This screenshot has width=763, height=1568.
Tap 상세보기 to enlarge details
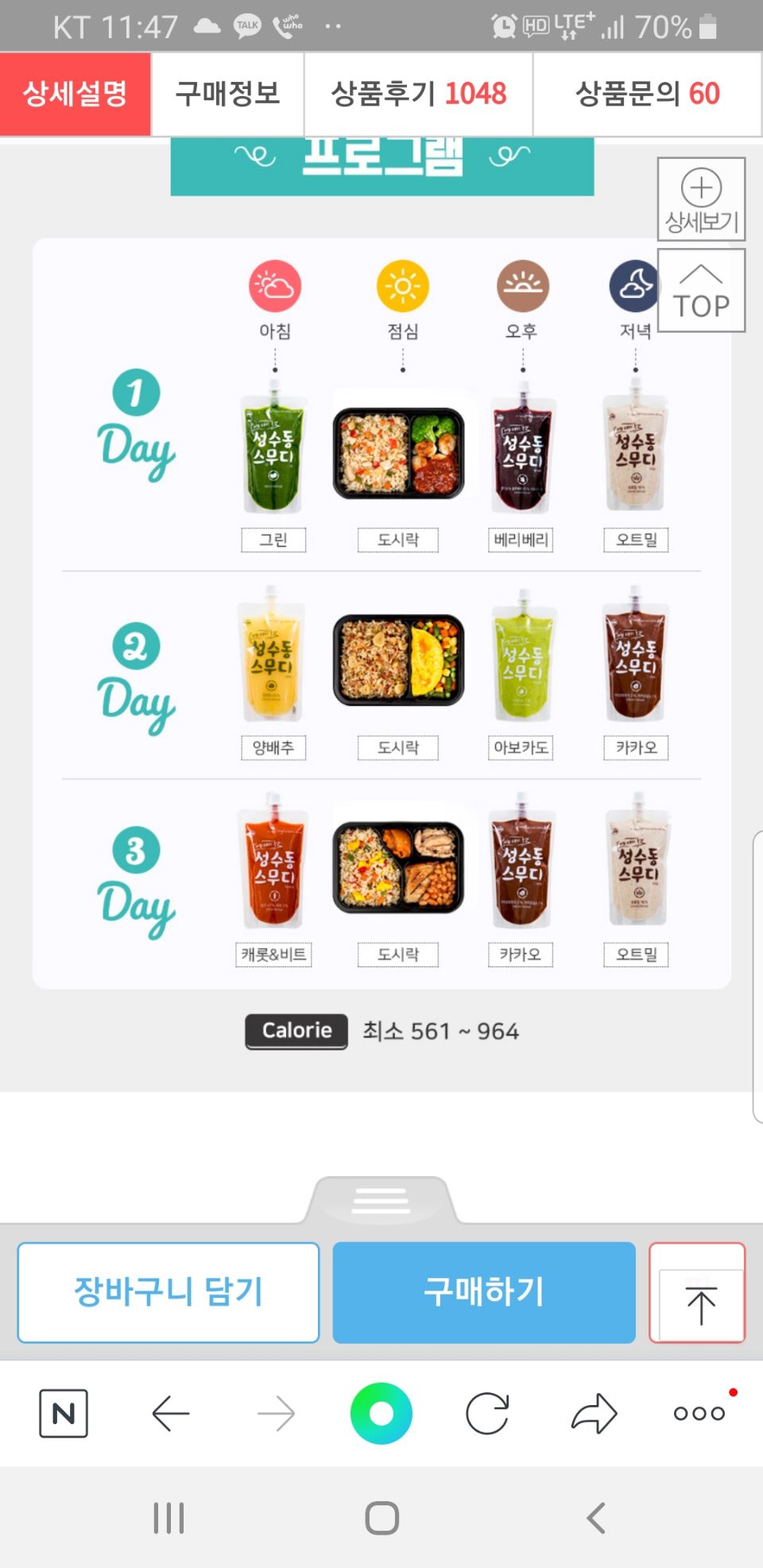point(701,199)
